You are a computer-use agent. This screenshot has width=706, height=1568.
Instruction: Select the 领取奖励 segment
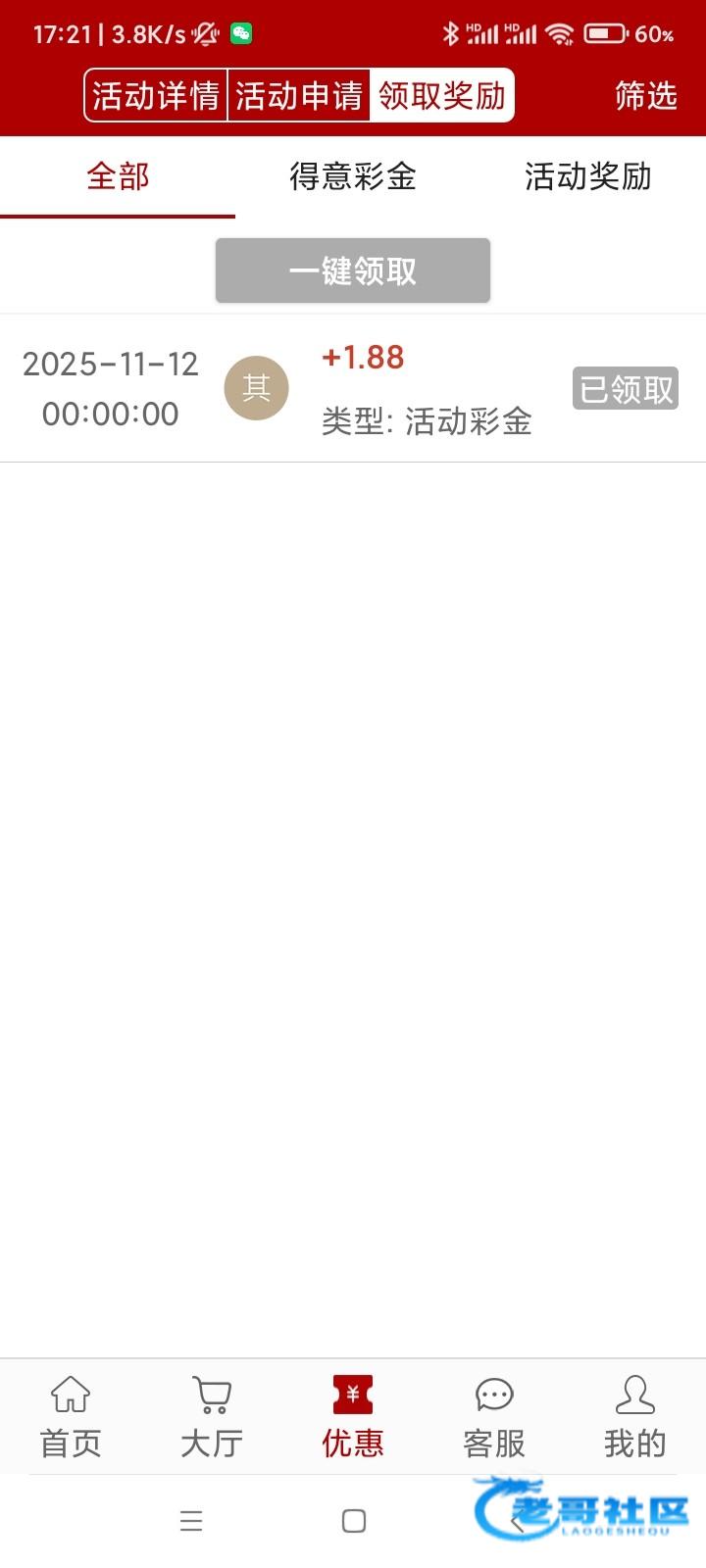click(441, 95)
